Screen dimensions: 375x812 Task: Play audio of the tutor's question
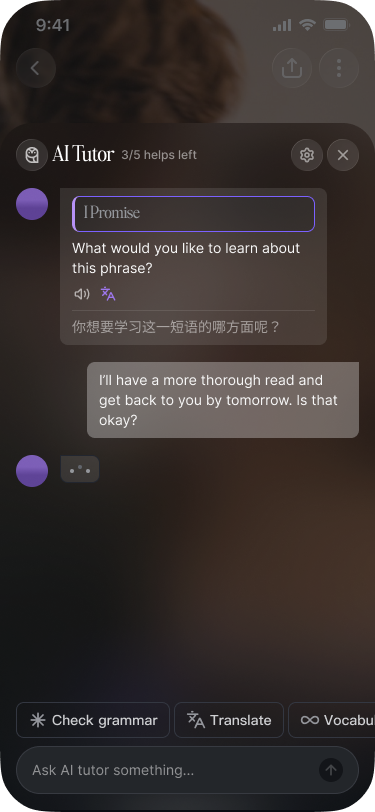[x=82, y=294]
